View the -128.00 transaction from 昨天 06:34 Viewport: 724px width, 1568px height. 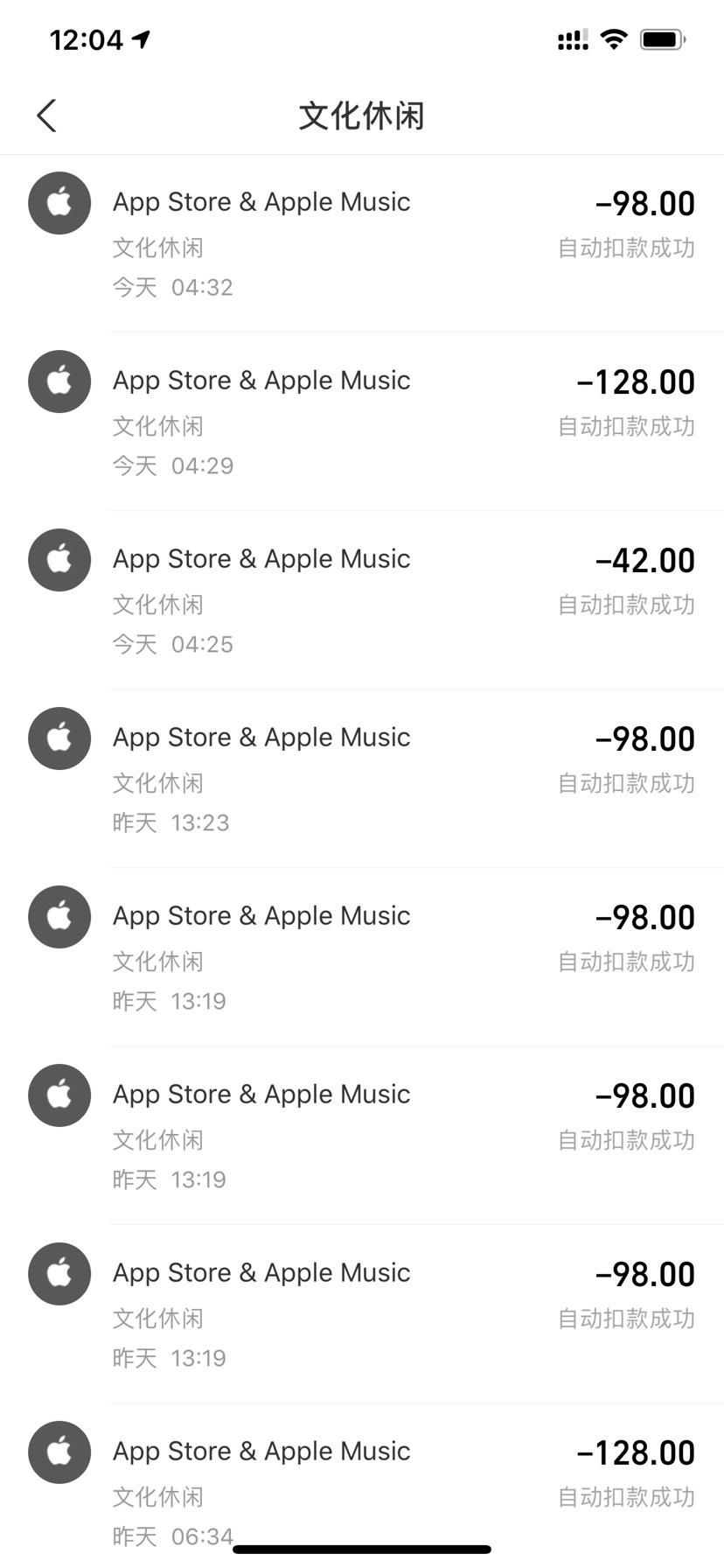click(362, 1486)
